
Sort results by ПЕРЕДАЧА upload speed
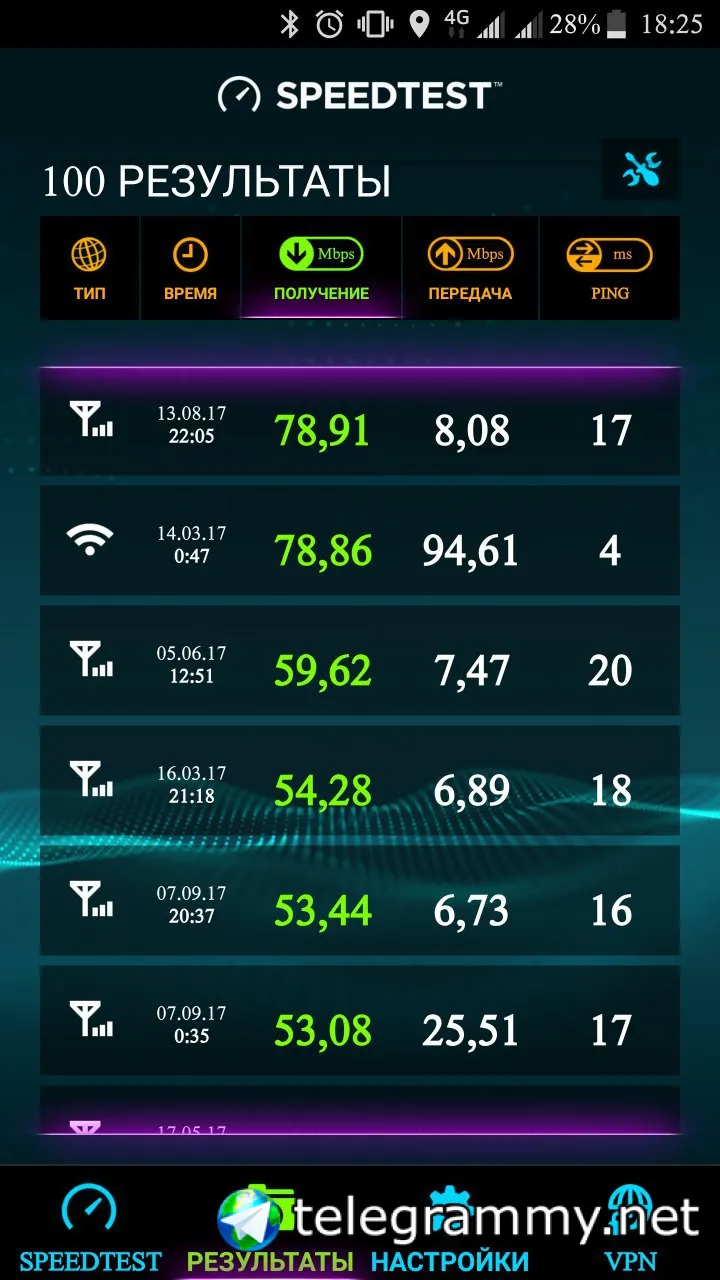point(470,269)
